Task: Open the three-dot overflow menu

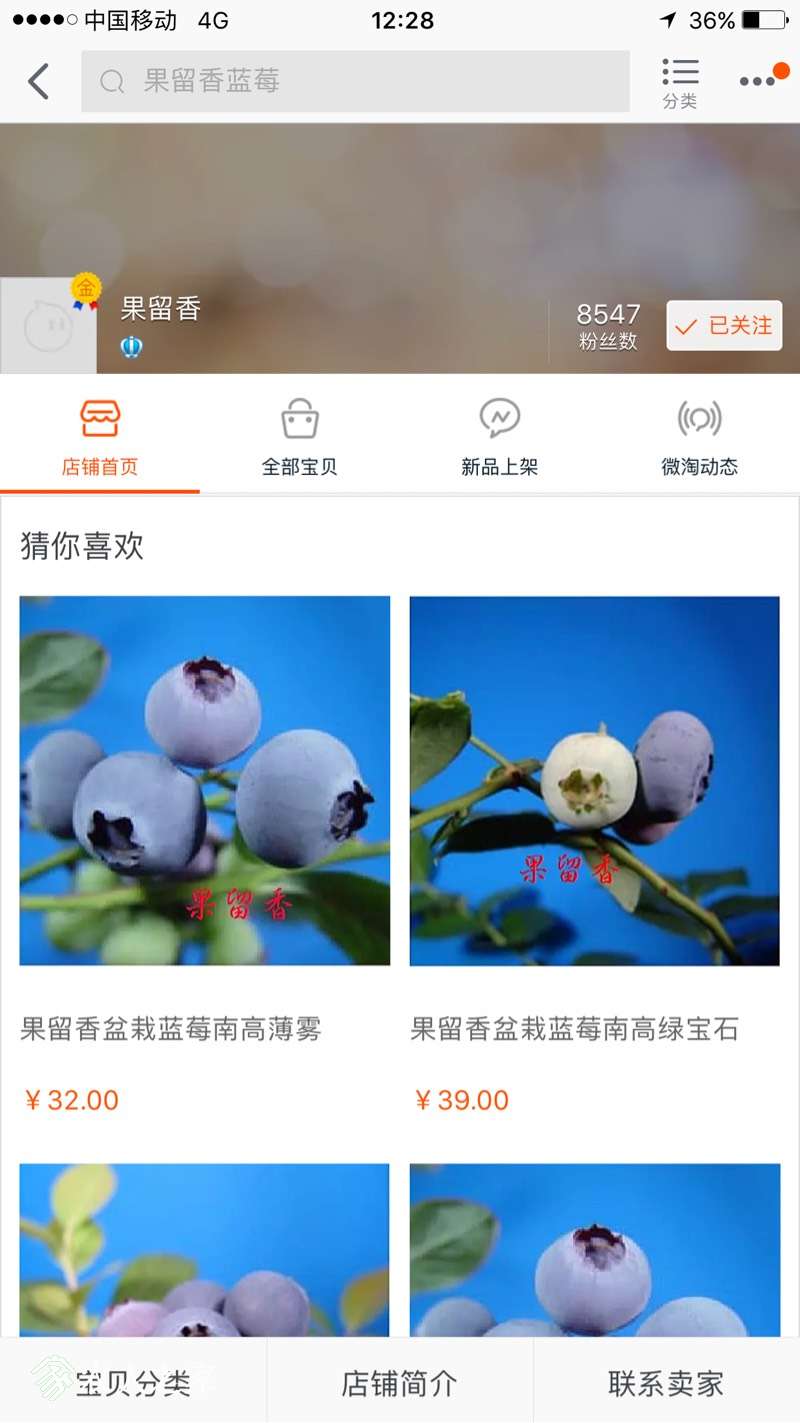Action: tap(757, 81)
